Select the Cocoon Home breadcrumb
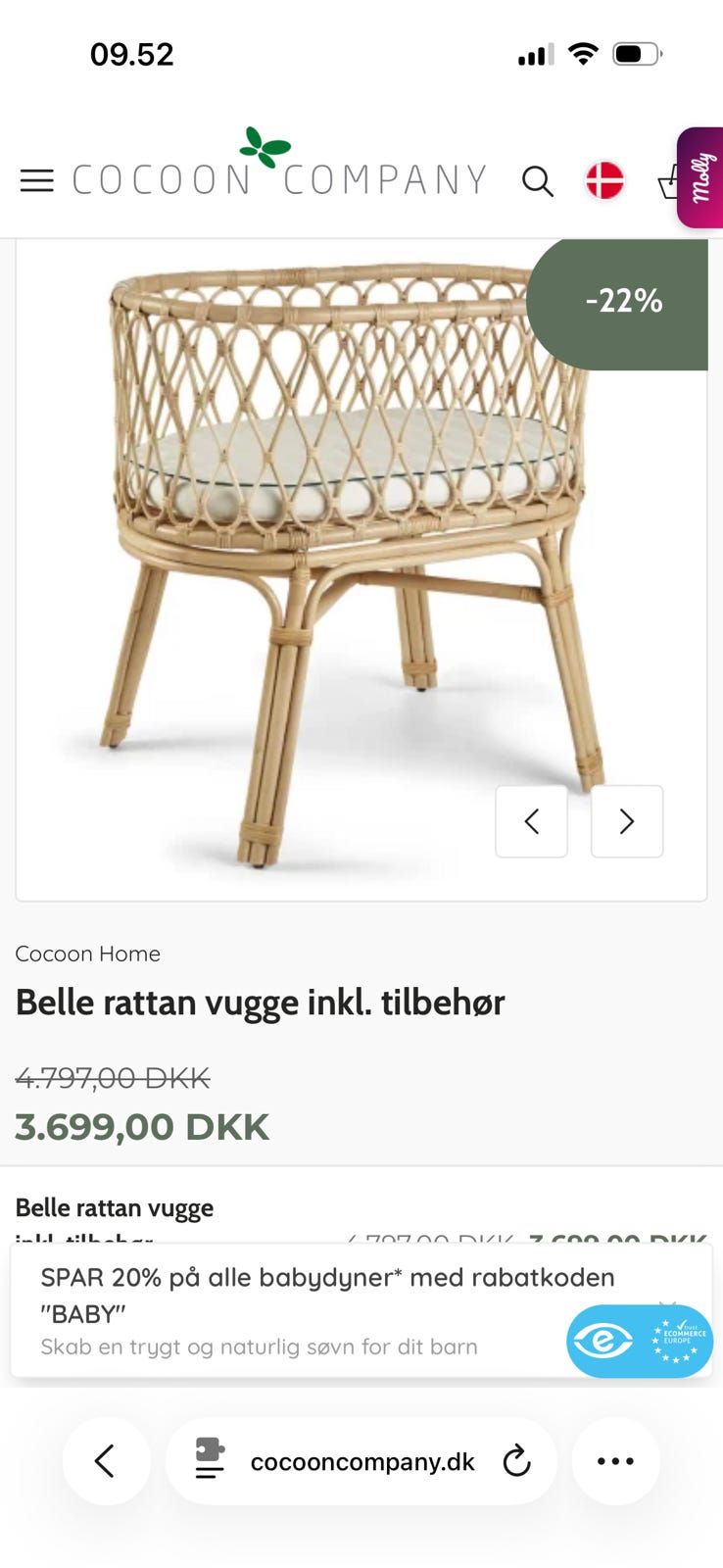This screenshot has height=1568, width=723. pyautogui.click(x=87, y=953)
